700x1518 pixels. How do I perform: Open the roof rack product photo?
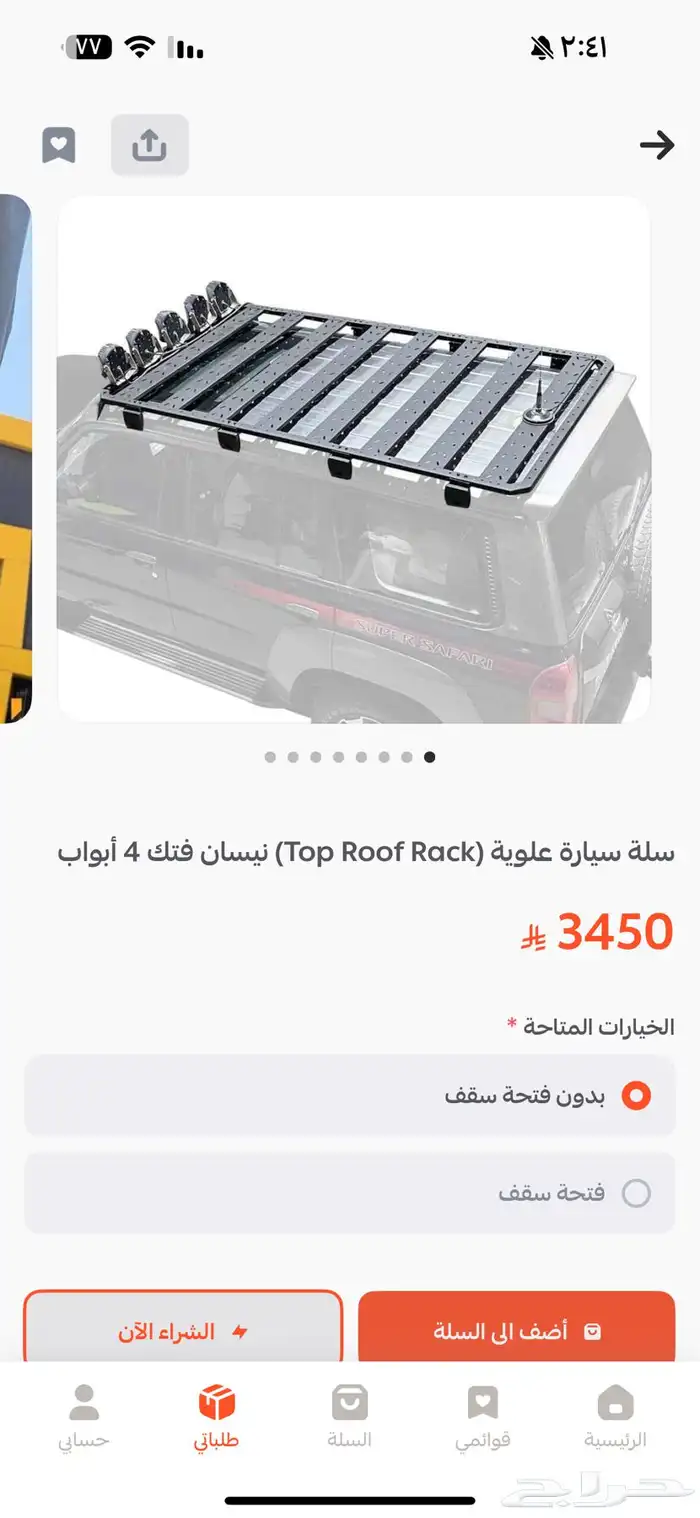(354, 458)
